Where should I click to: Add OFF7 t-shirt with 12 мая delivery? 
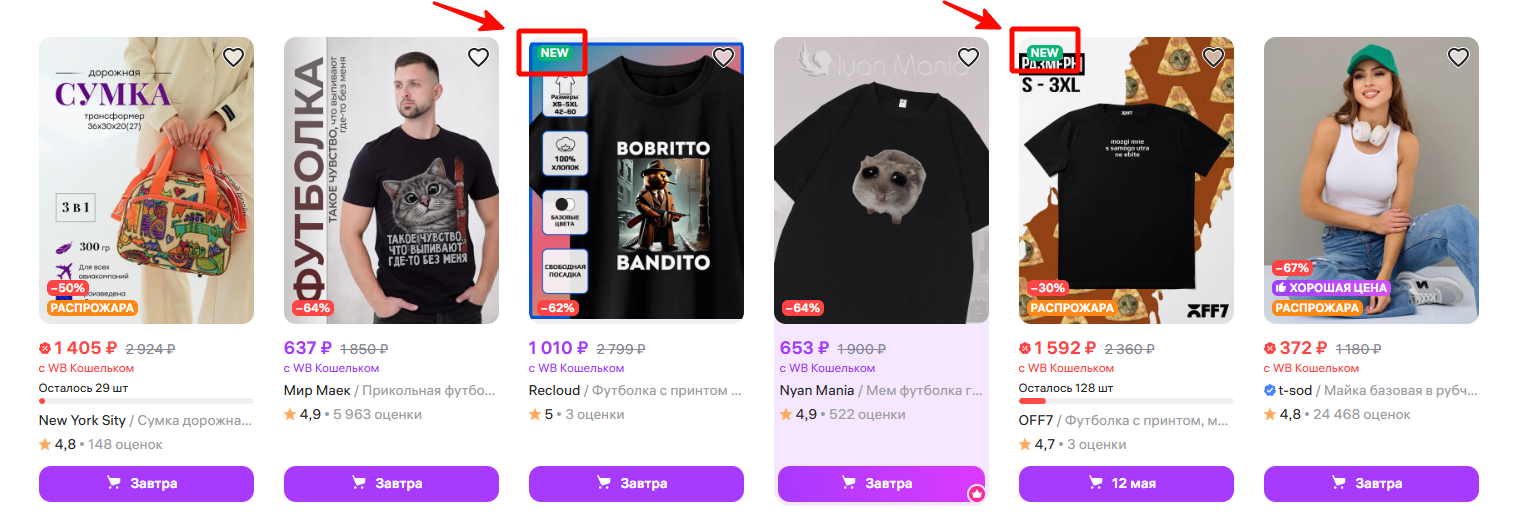tap(1126, 484)
